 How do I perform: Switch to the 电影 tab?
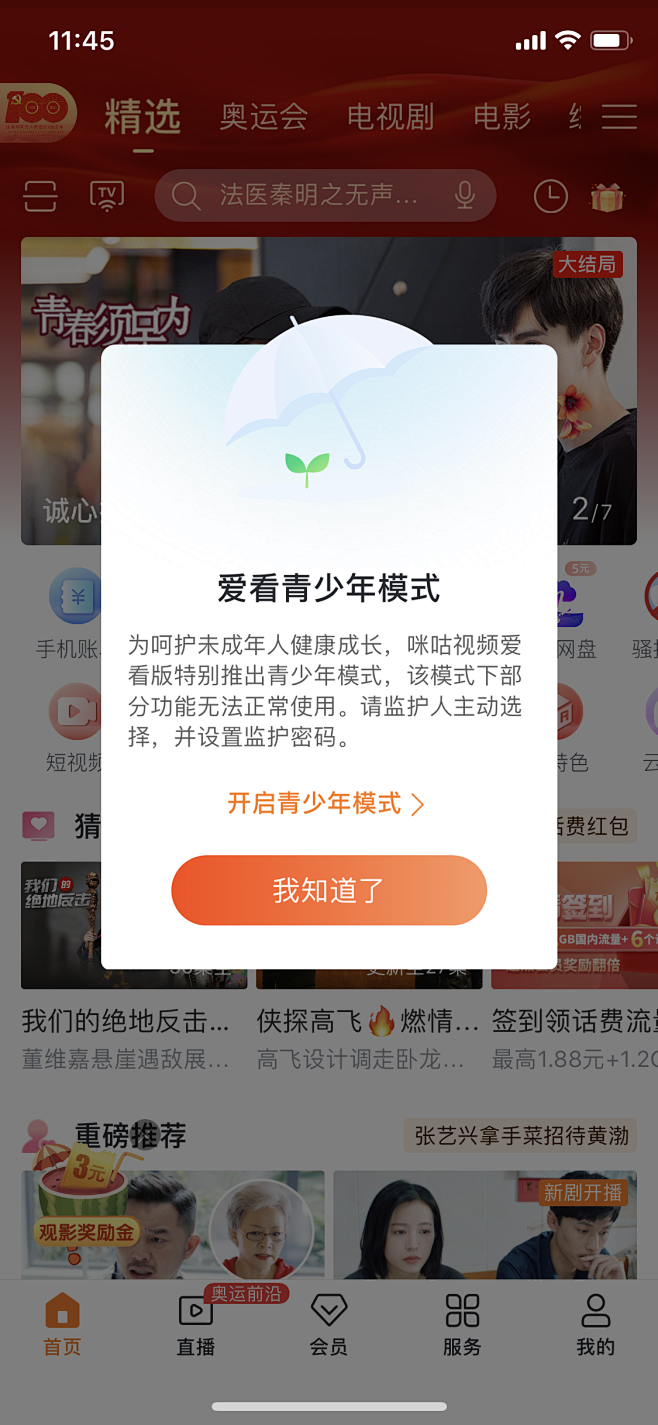pyautogui.click(x=502, y=117)
